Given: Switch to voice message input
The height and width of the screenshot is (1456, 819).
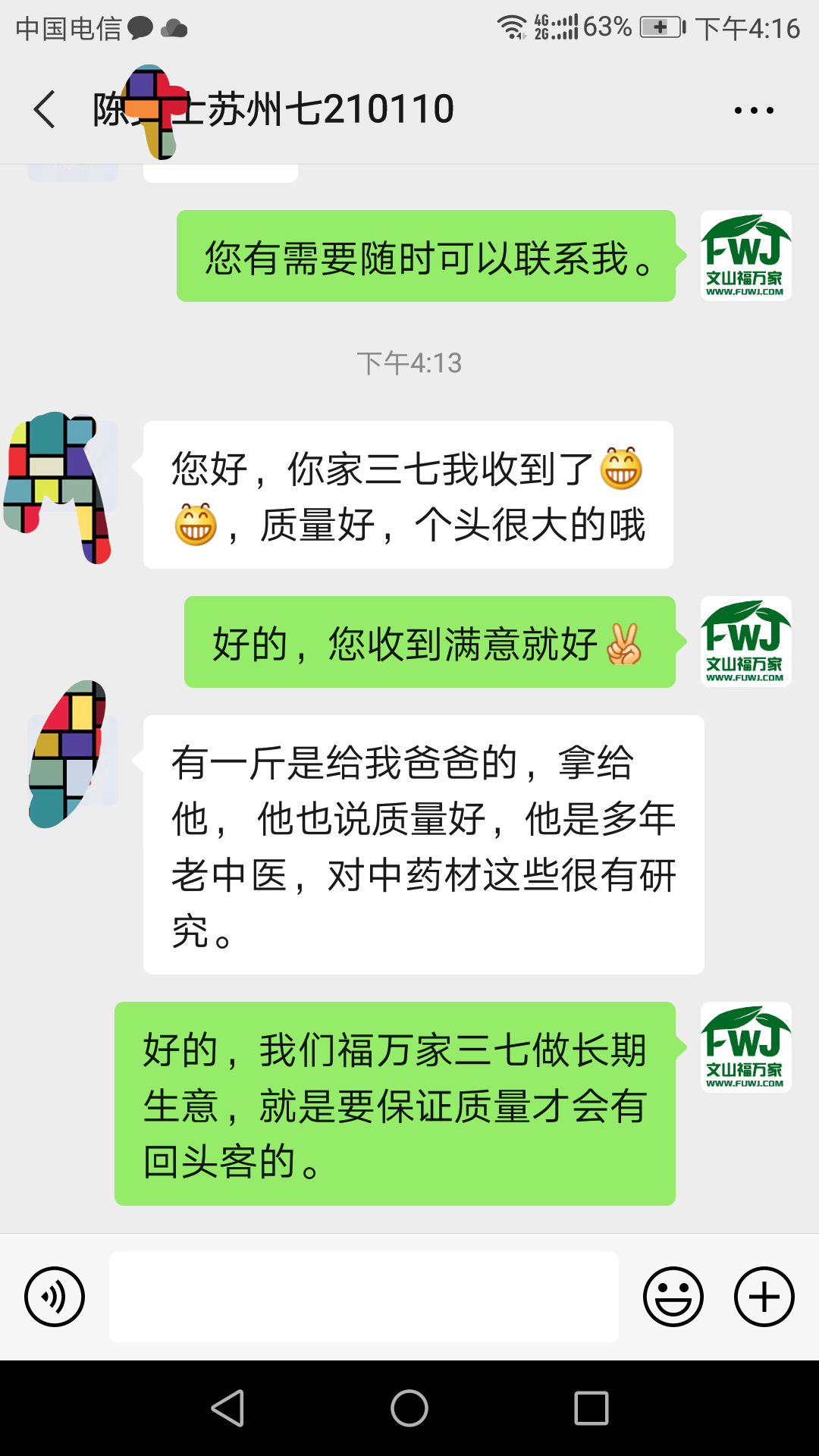Looking at the screenshot, I should 55,1297.
